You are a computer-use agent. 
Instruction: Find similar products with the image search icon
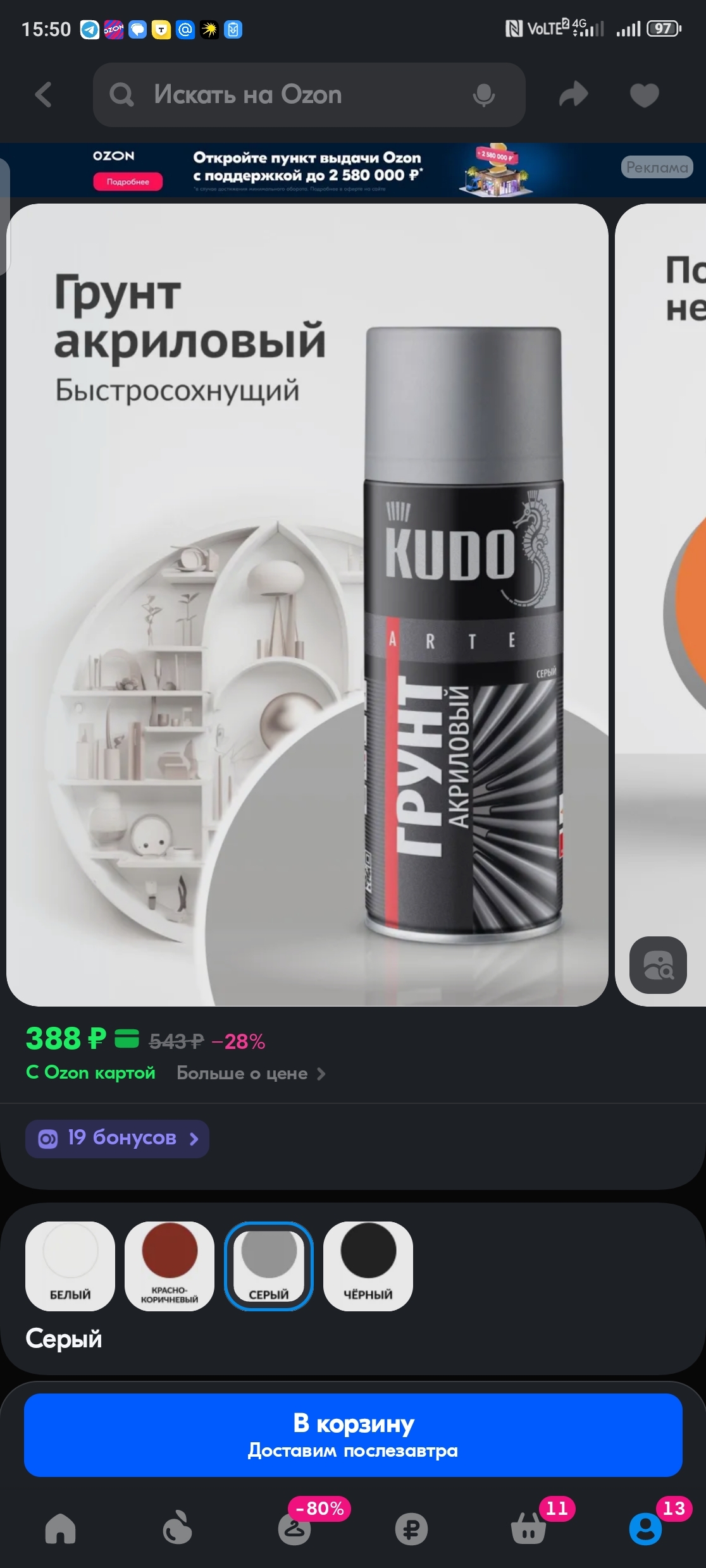click(658, 965)
